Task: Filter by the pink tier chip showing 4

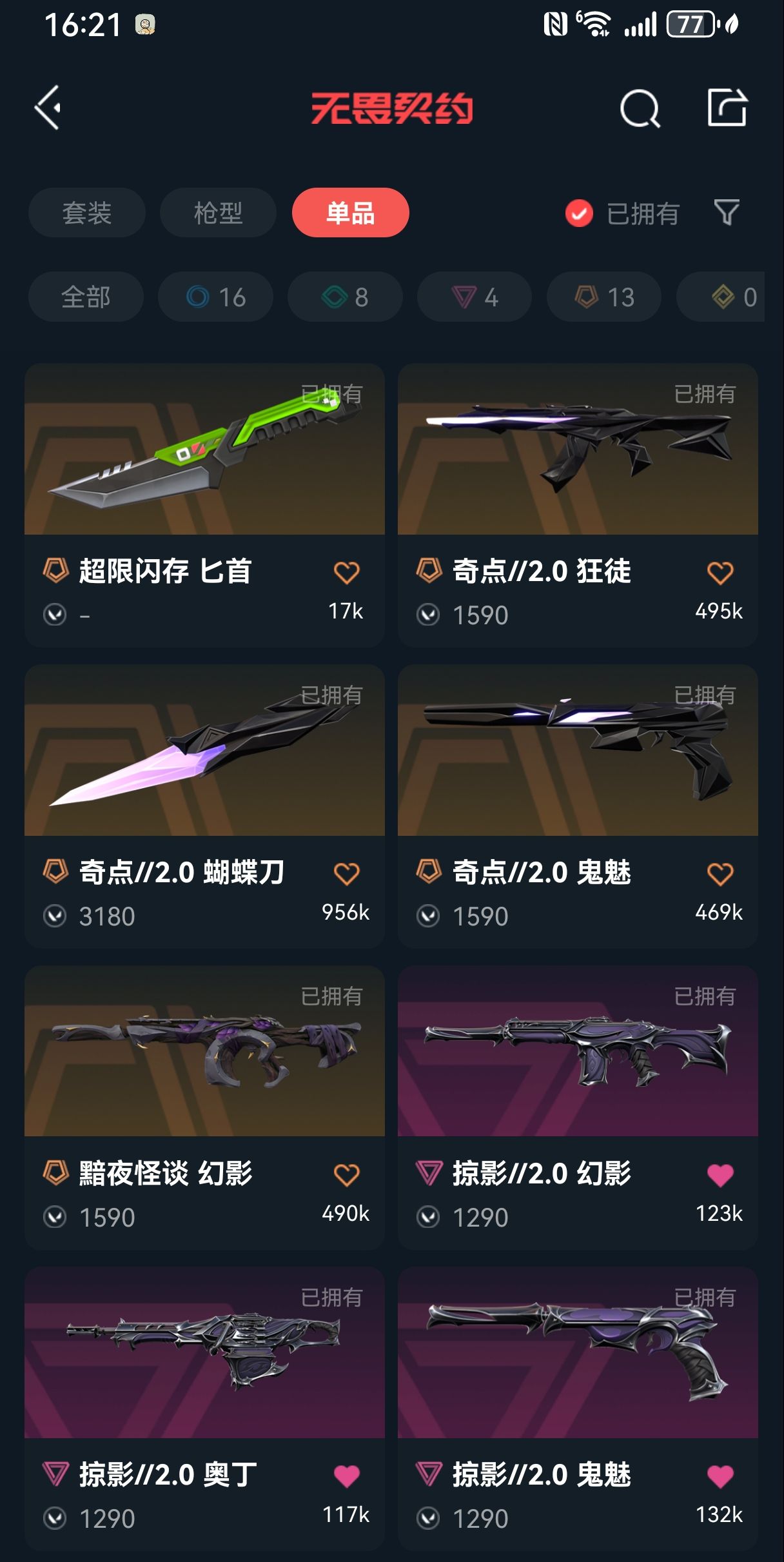Action: [475, 297]
